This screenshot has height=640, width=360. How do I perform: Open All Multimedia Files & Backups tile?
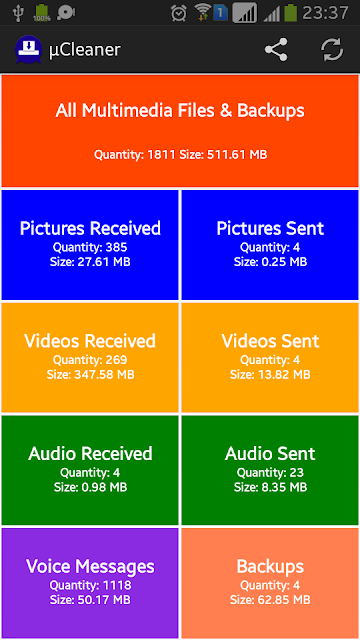click(180, 131)
